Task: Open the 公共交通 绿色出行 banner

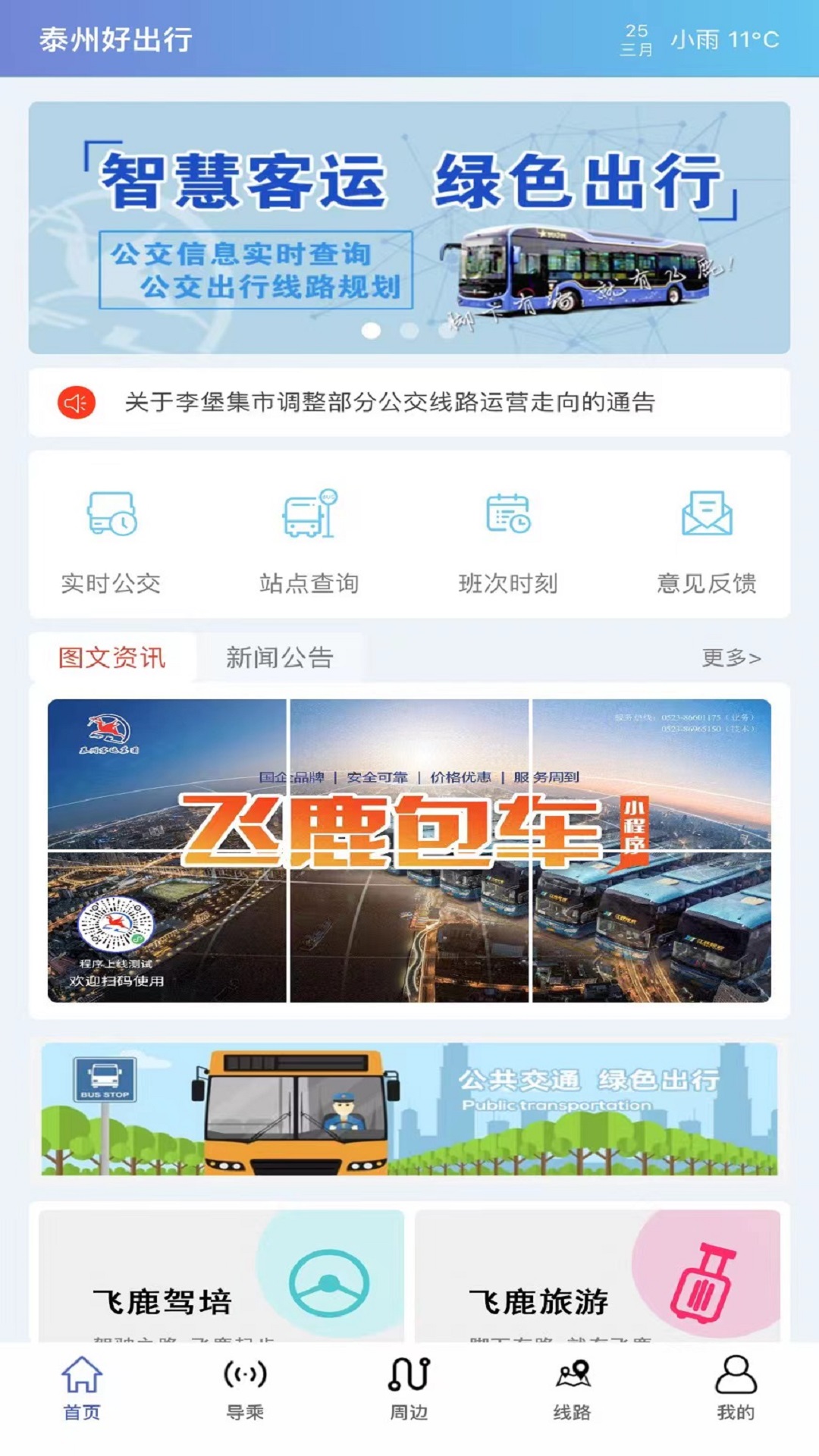Action: [x=409, y=1109]
